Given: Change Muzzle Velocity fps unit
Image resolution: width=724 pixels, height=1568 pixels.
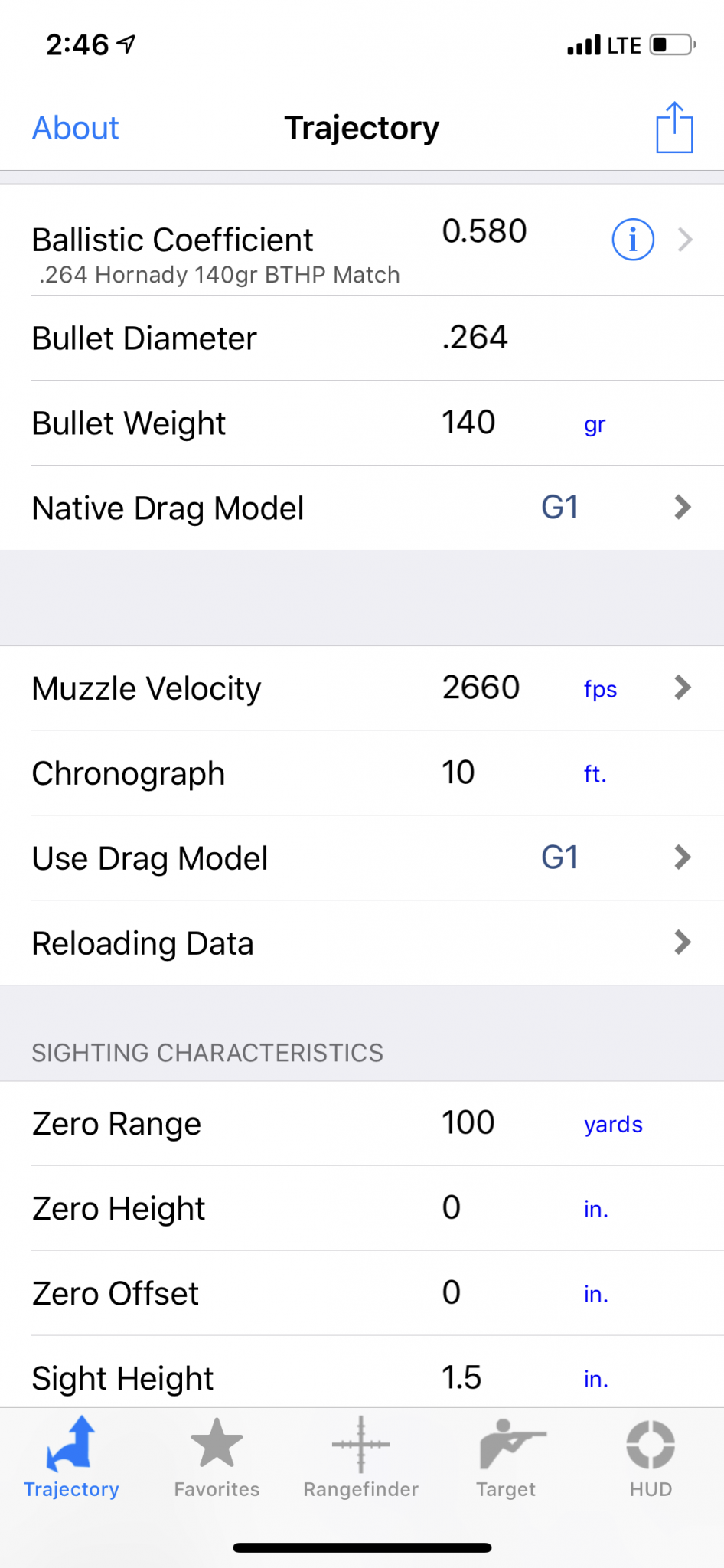Looking at the screenshot, I should pos(600,689).
